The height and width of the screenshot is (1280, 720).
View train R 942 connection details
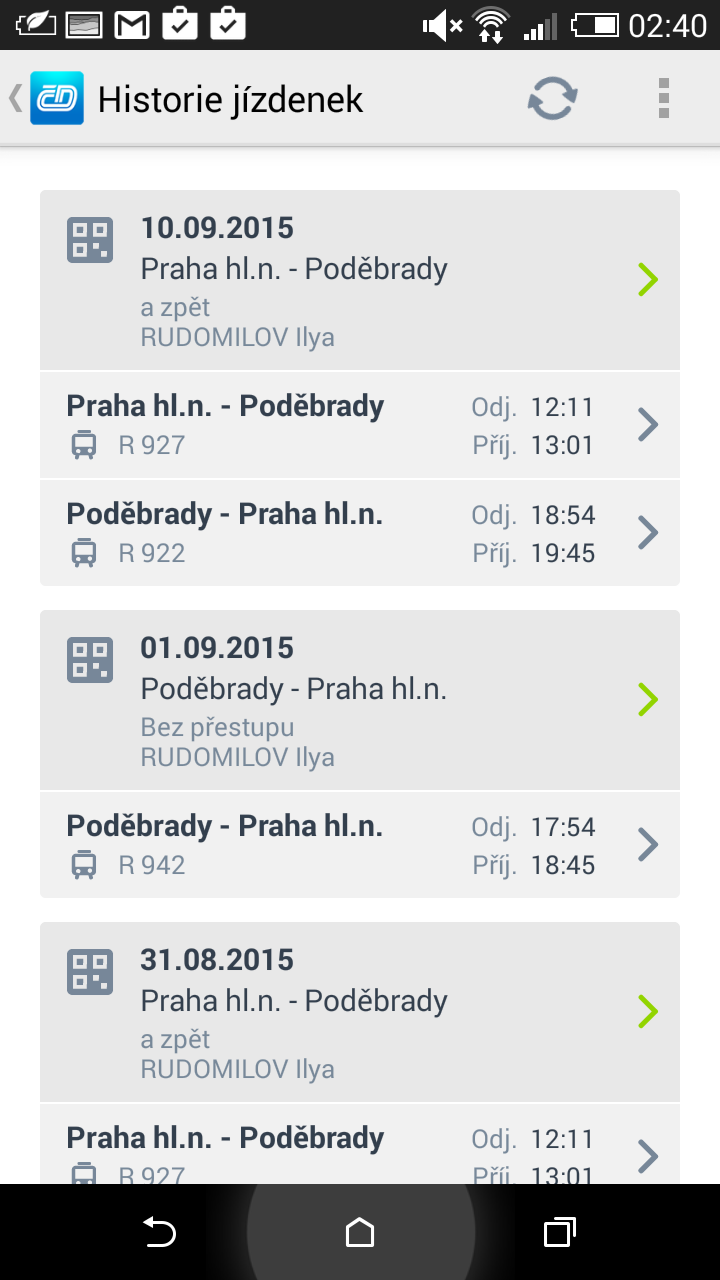pos(360,845)
